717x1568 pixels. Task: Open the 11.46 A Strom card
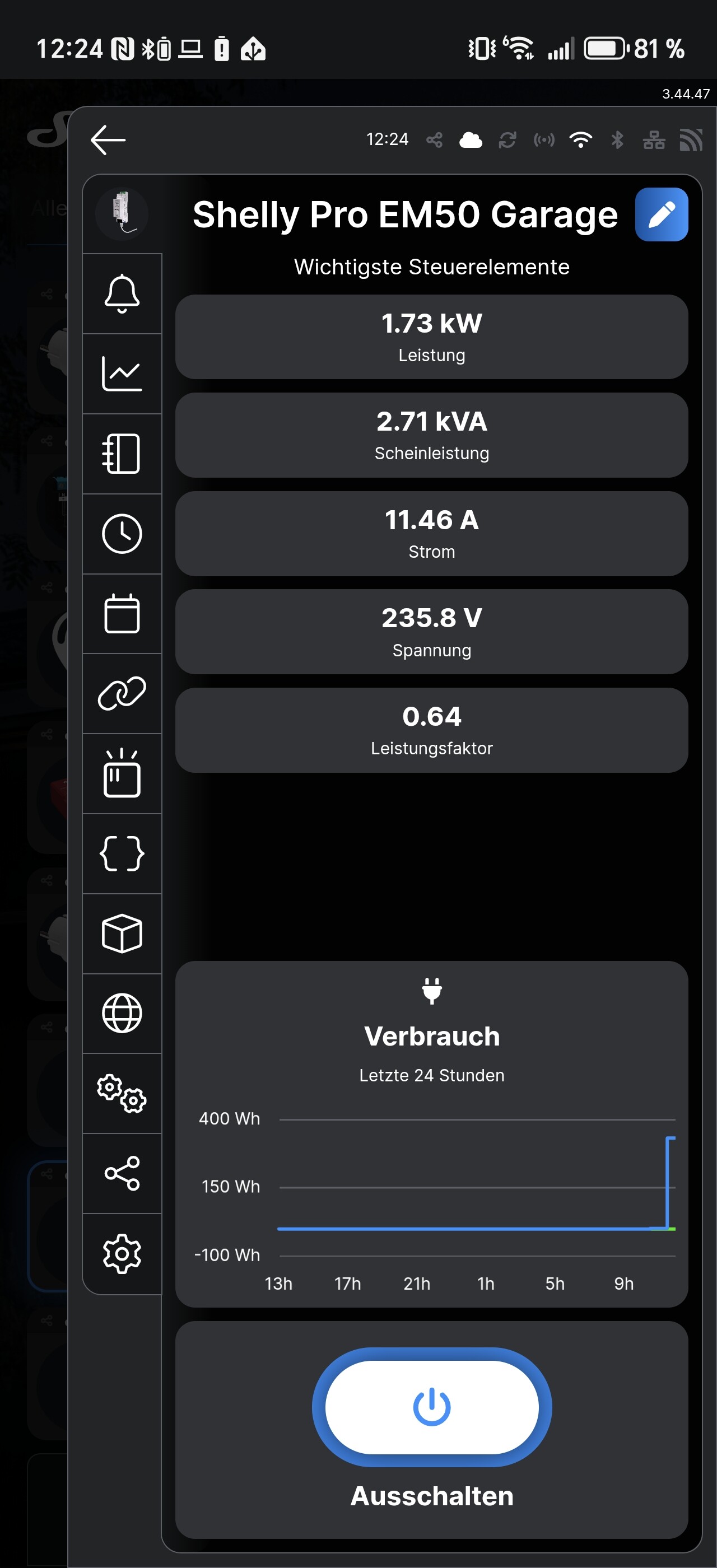click(431, 534)
